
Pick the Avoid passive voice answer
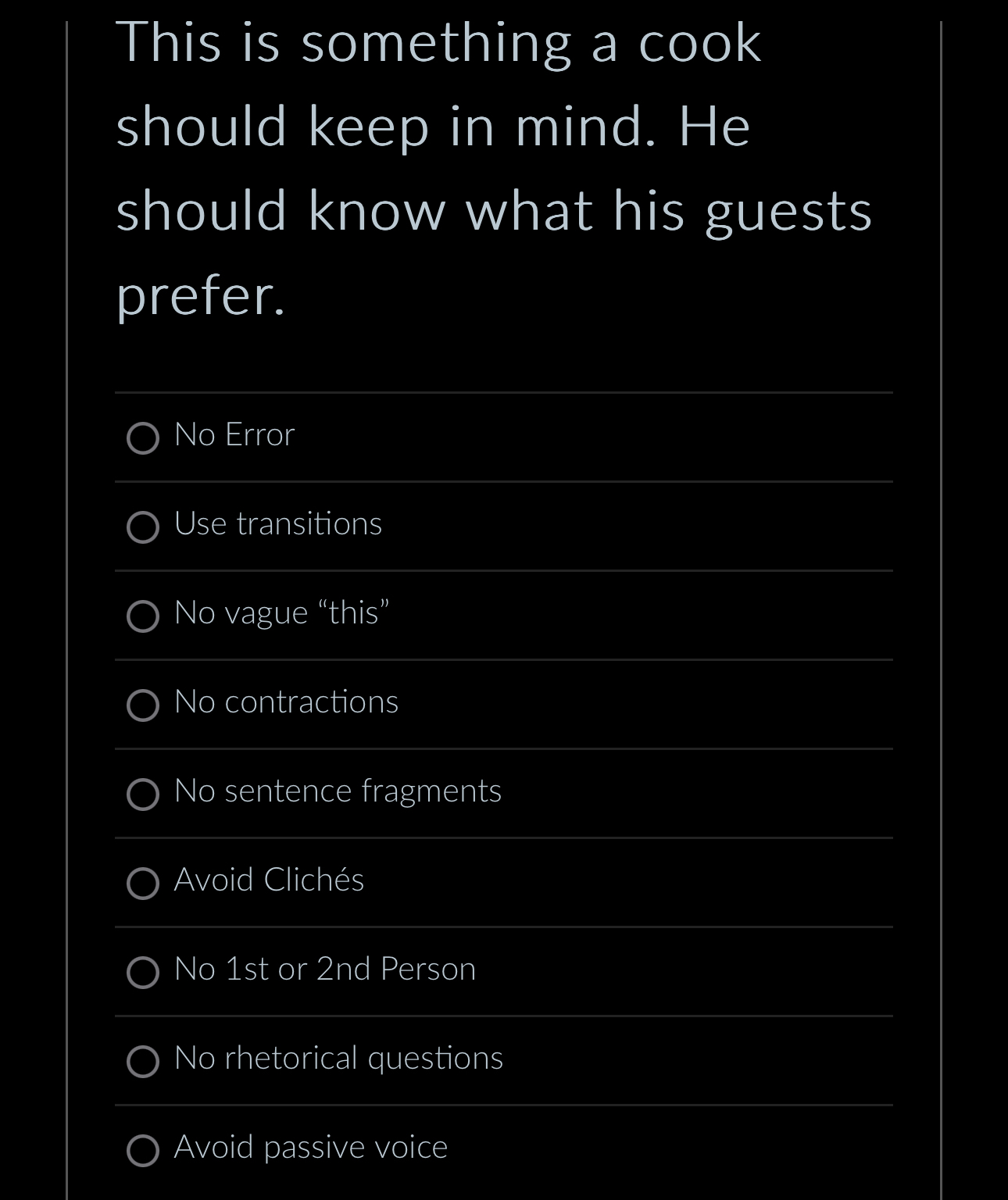143,1151
